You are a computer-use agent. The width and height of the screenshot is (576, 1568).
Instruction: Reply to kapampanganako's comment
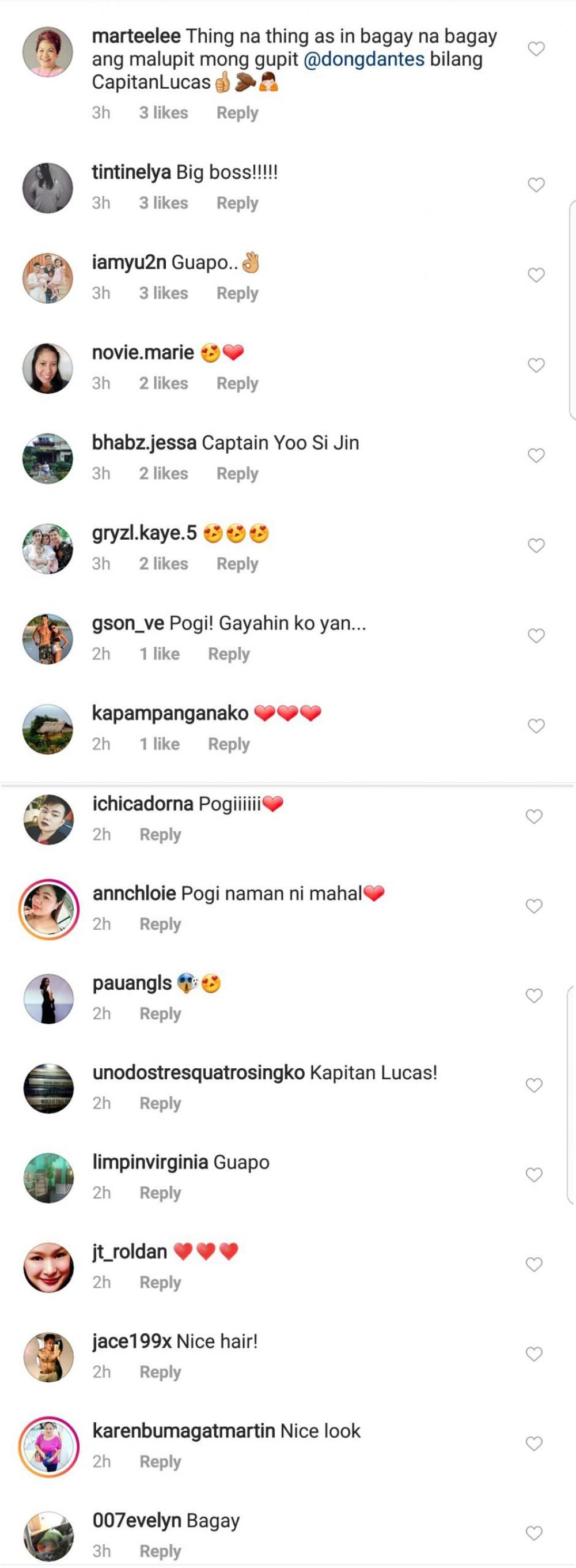pos(229,744)
